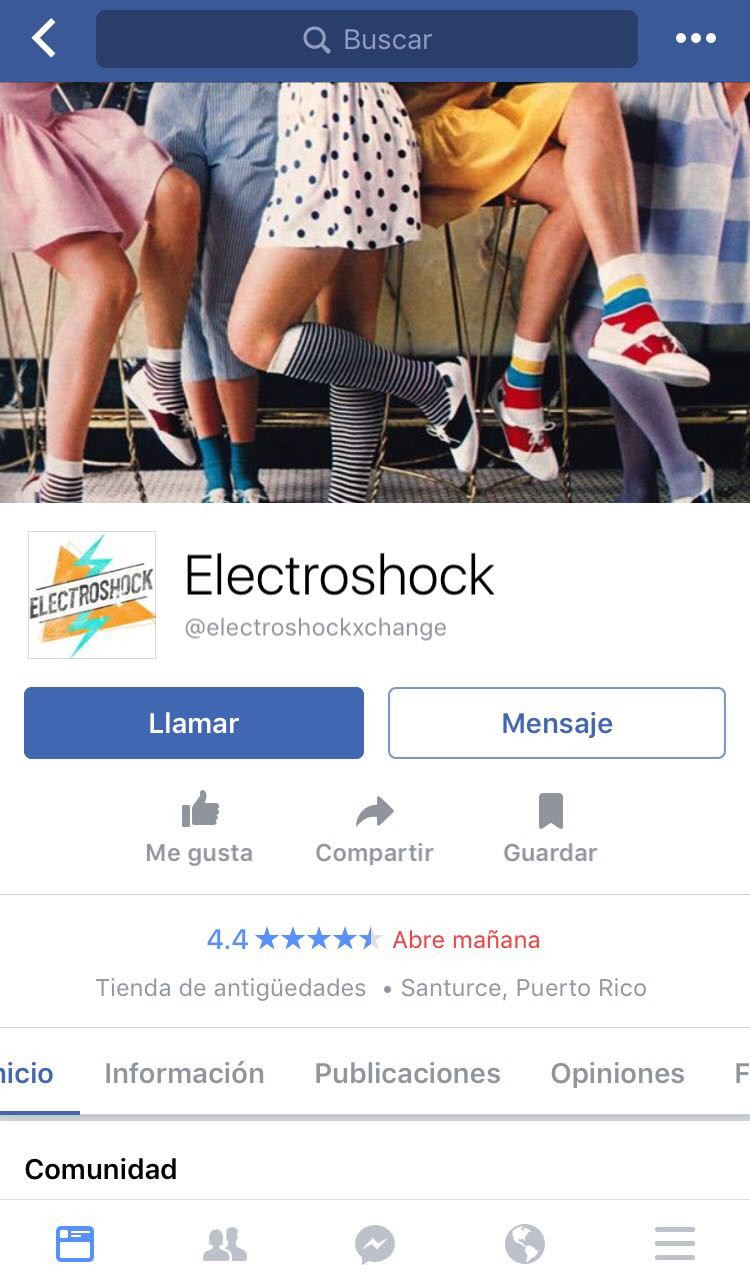Screen dimensions: 750x1286
Task: Open the three-dot overflow menu
Action: point(696,39)
